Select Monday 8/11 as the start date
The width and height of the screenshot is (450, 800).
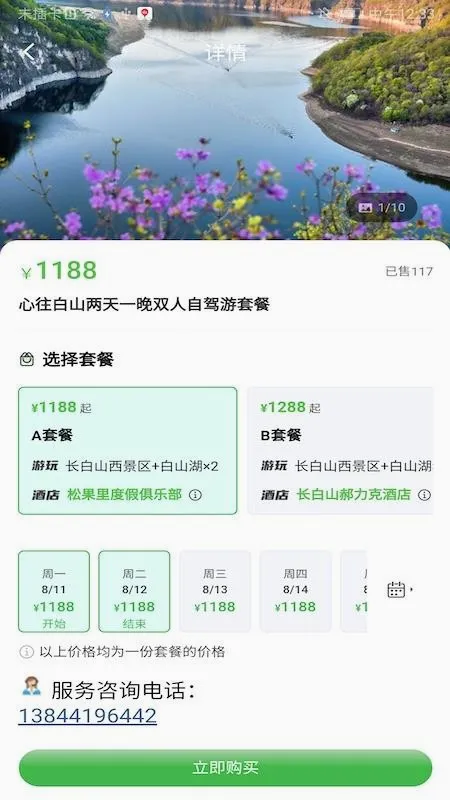click(x=54, y=591)
